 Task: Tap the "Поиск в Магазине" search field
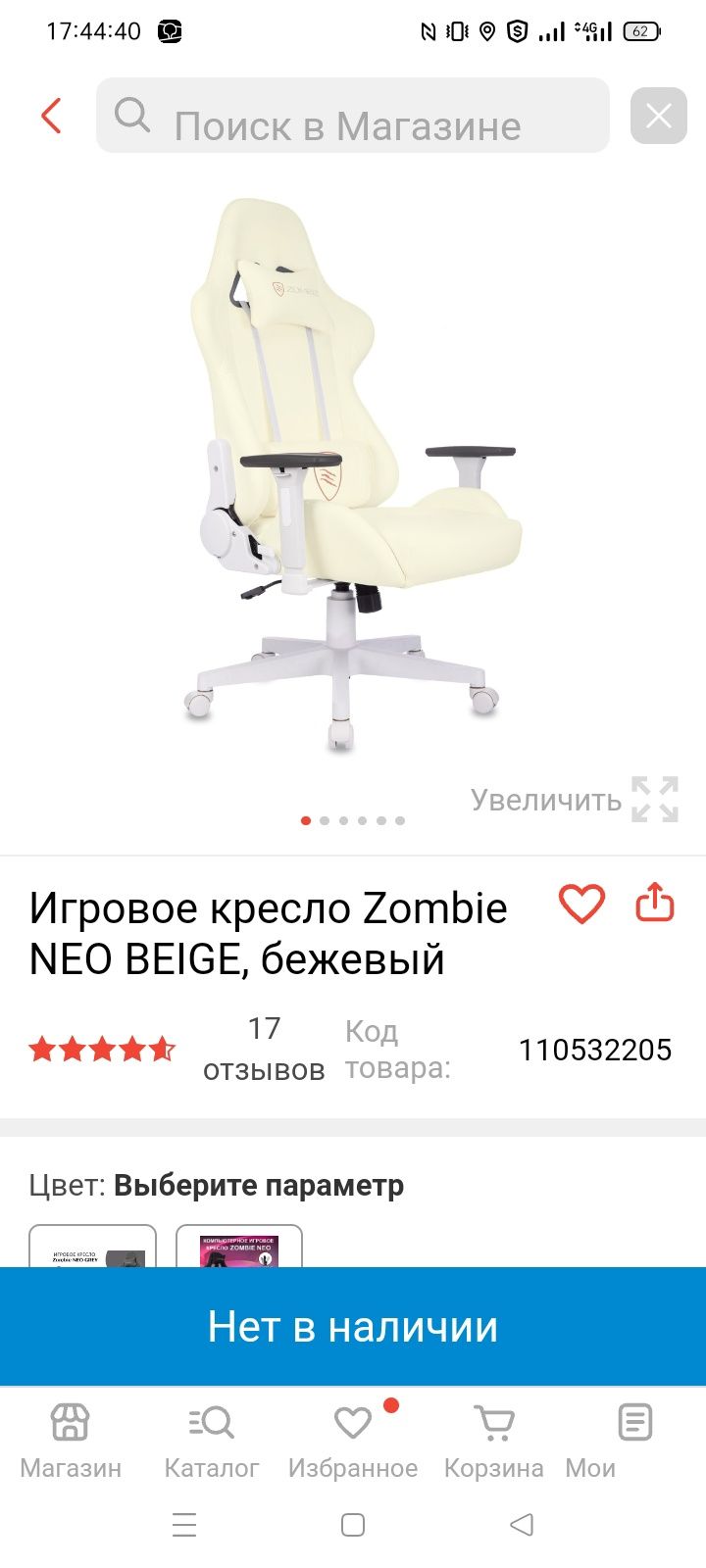click(x=352, y=116)
